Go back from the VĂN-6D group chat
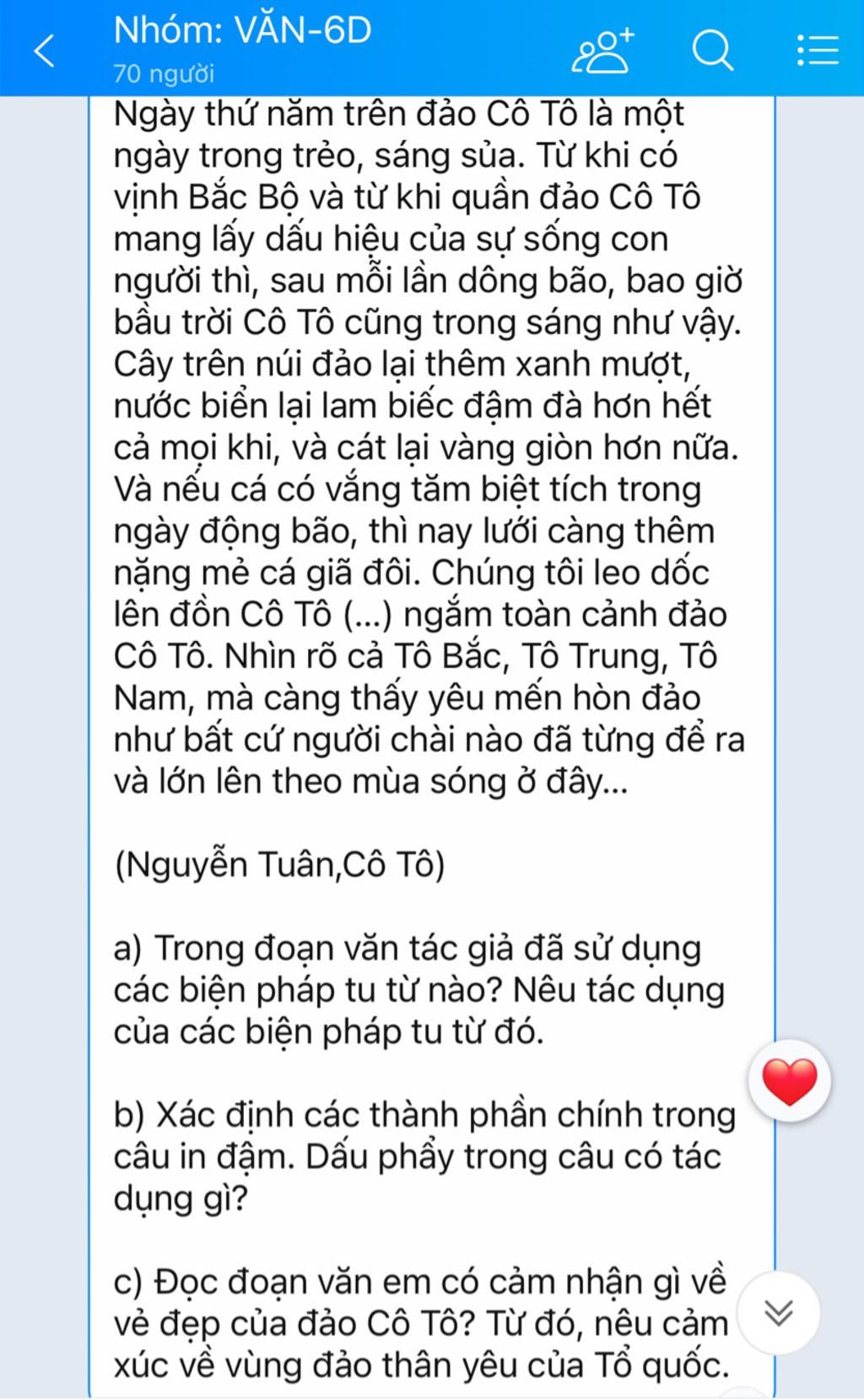 click(x=44, y=51)
